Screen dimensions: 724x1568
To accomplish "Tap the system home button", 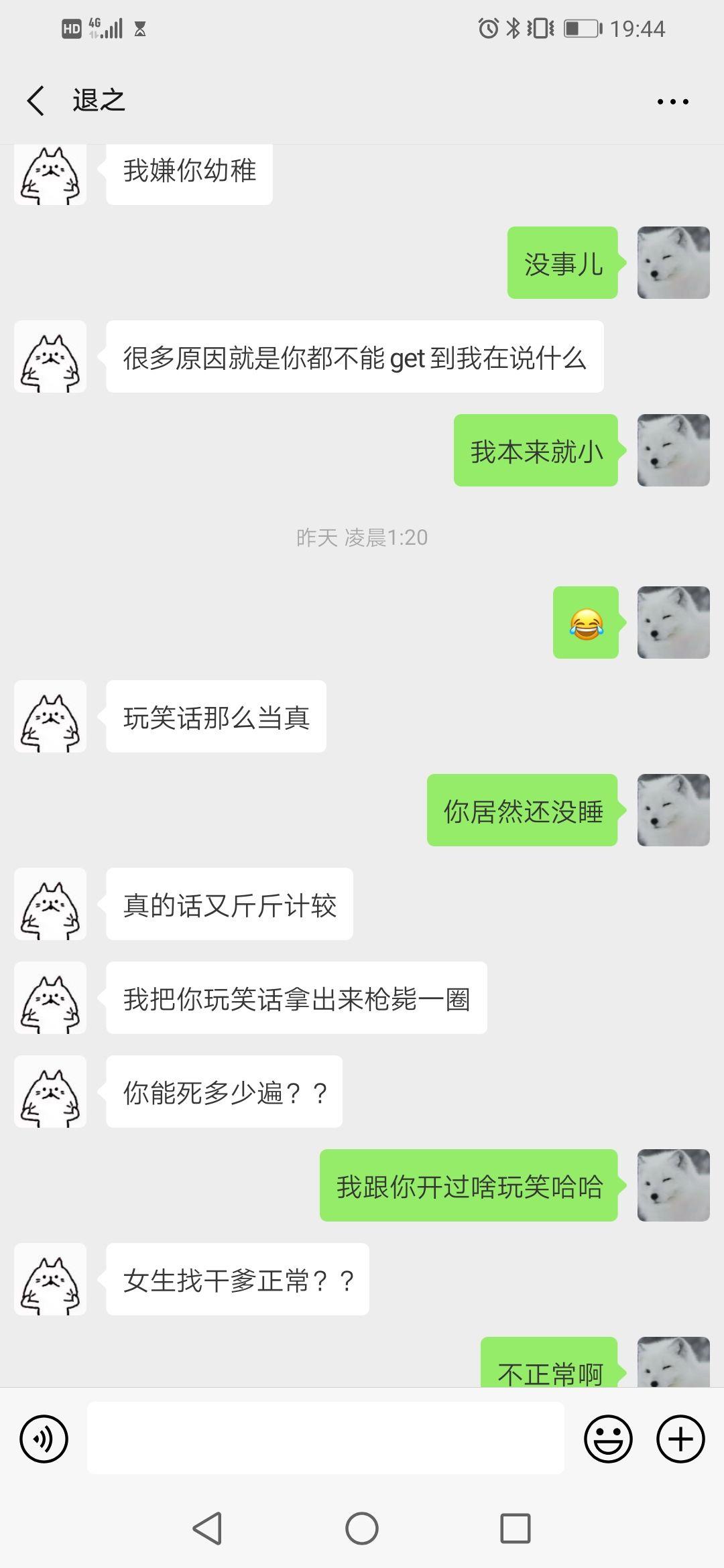I will tap(362, 1528).
